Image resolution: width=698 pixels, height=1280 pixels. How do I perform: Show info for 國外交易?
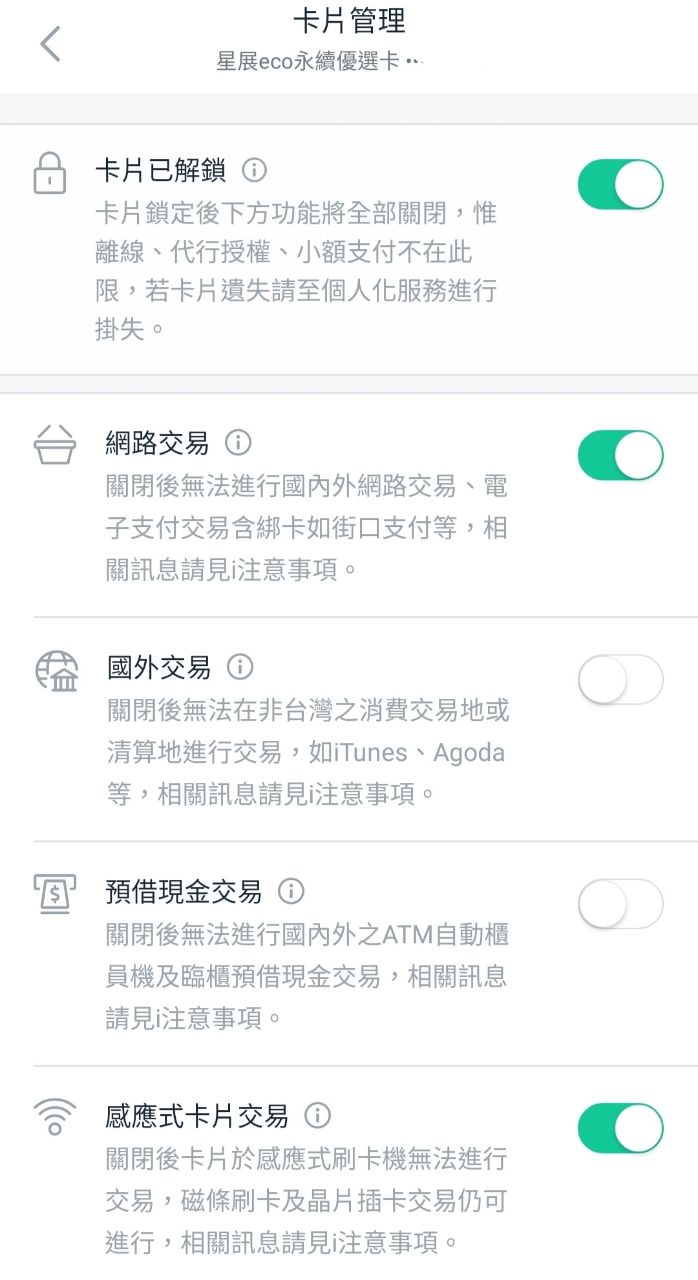(240, 666)
